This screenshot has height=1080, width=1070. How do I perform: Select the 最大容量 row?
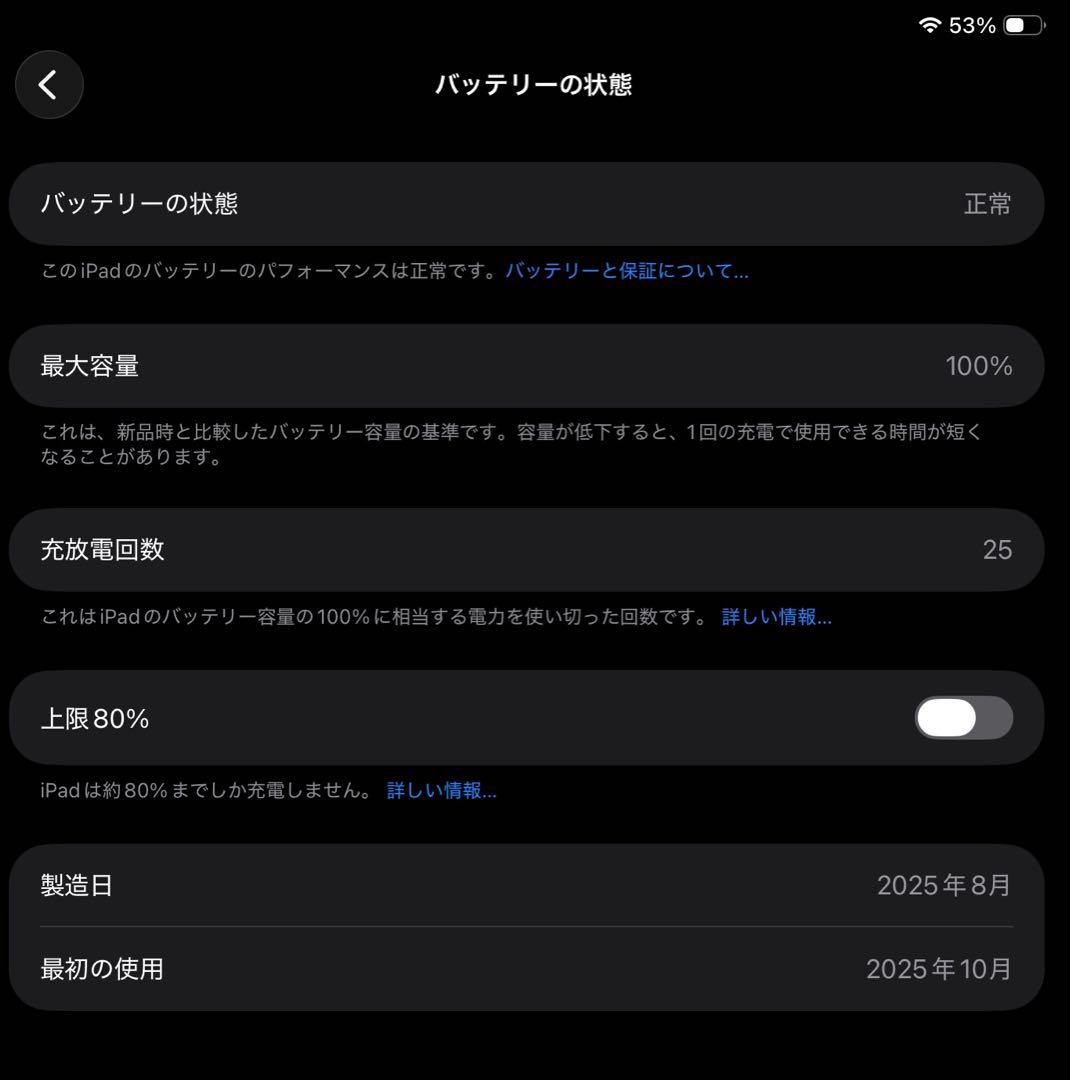(400, 366)
